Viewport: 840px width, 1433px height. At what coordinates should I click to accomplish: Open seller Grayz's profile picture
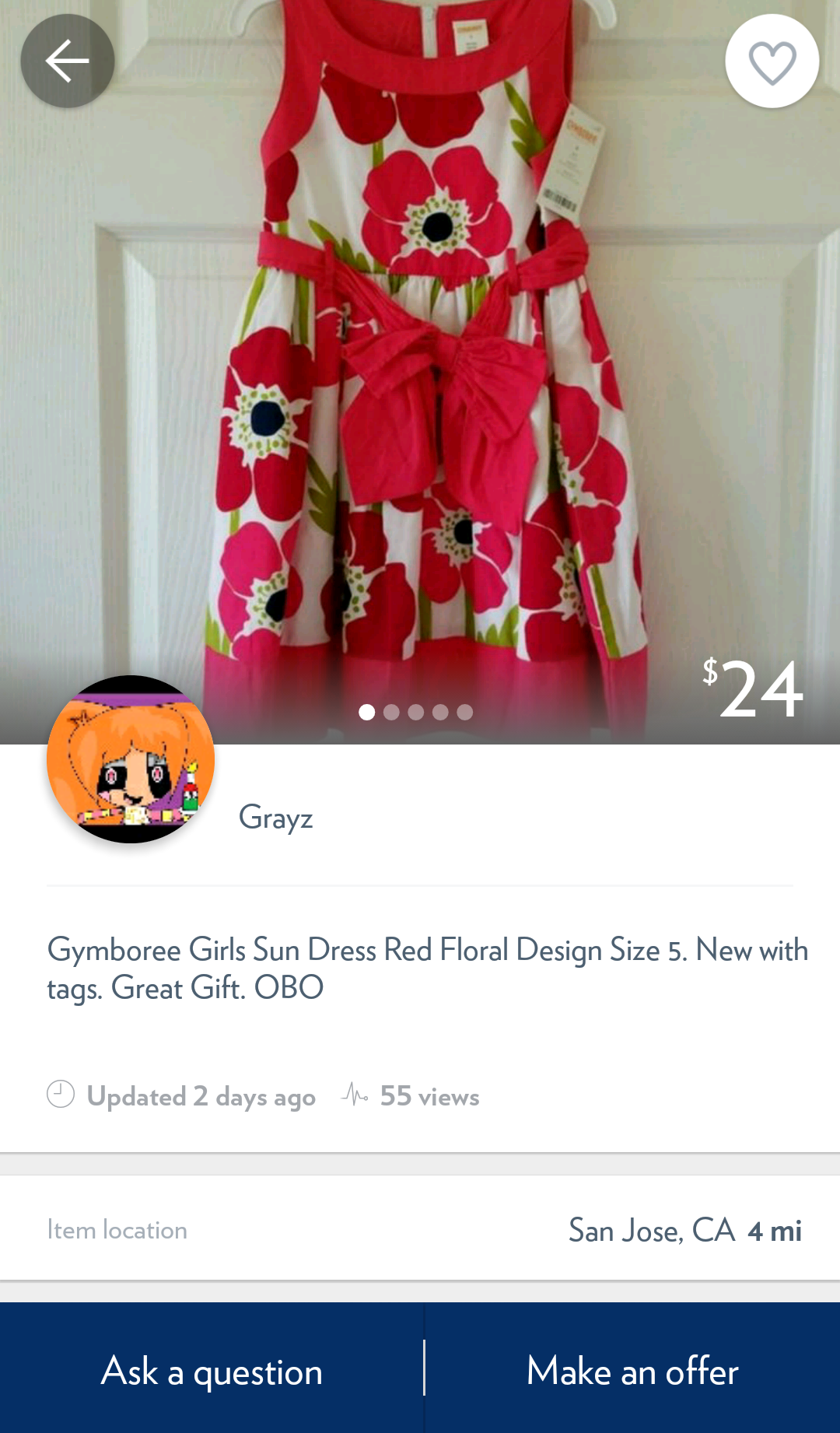point(131,759)
